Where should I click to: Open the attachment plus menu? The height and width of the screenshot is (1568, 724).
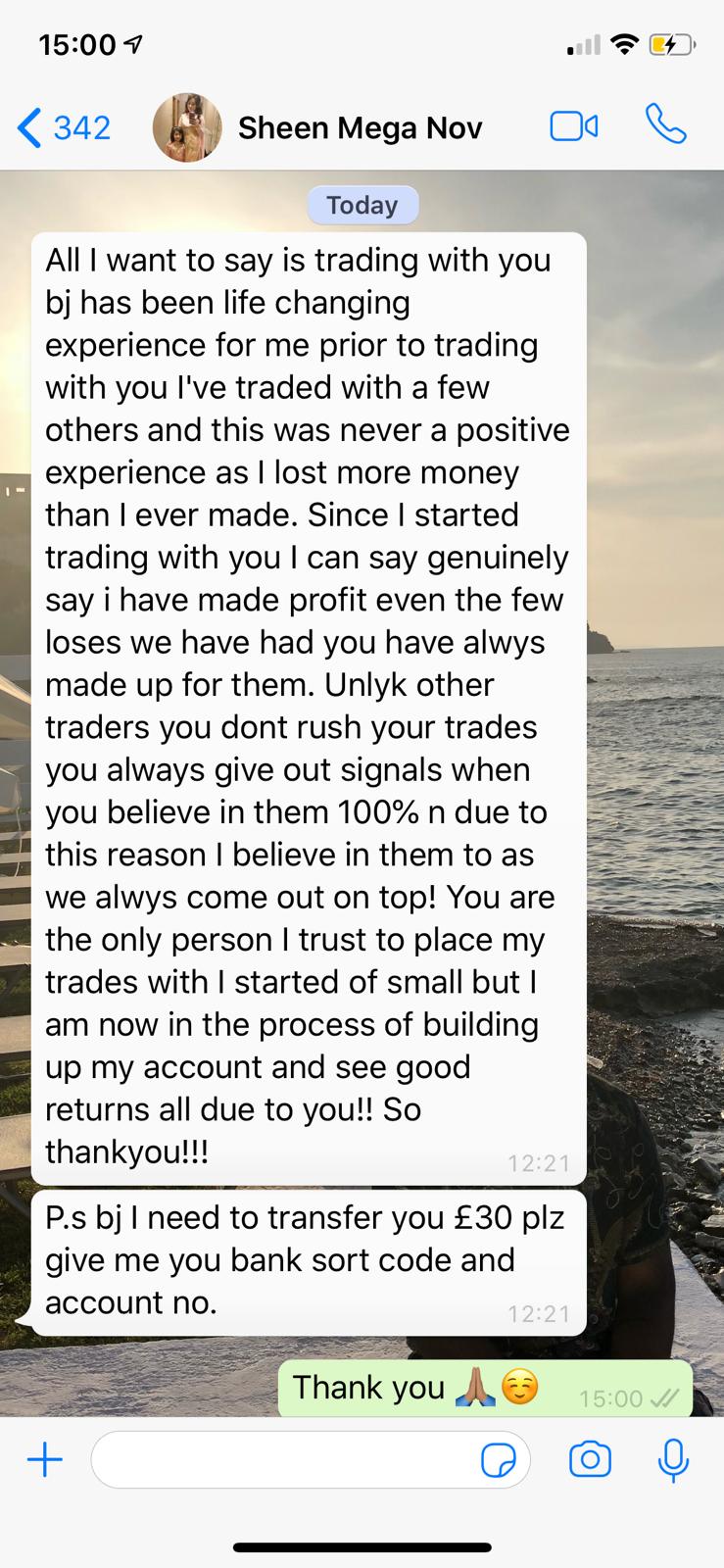(x=44, y=1460)
